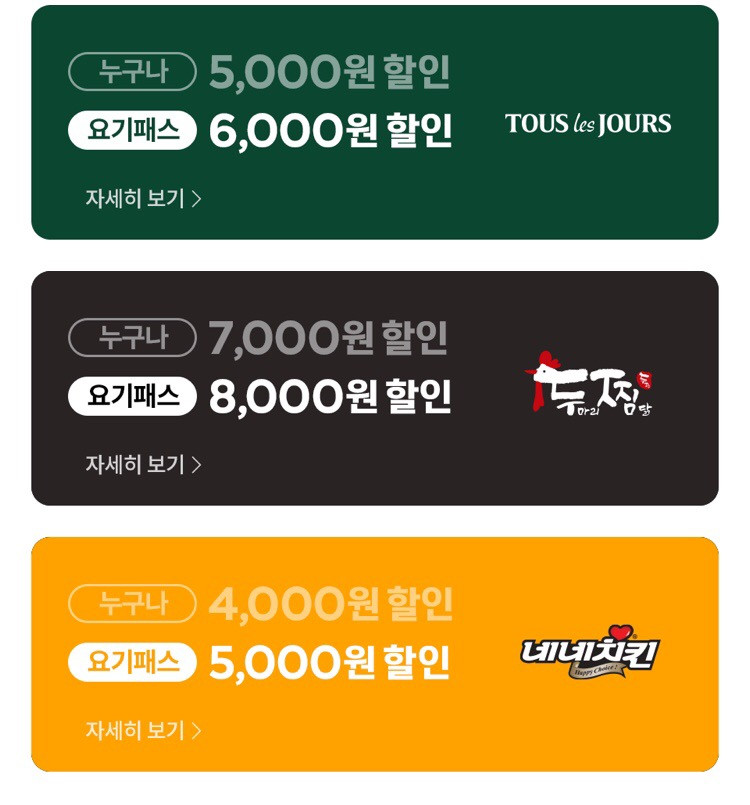This screenshot has width=750, height=805.
Task: View details of the 8,000원 두마리찜닭 discount
Action: [x=143, y=464]
